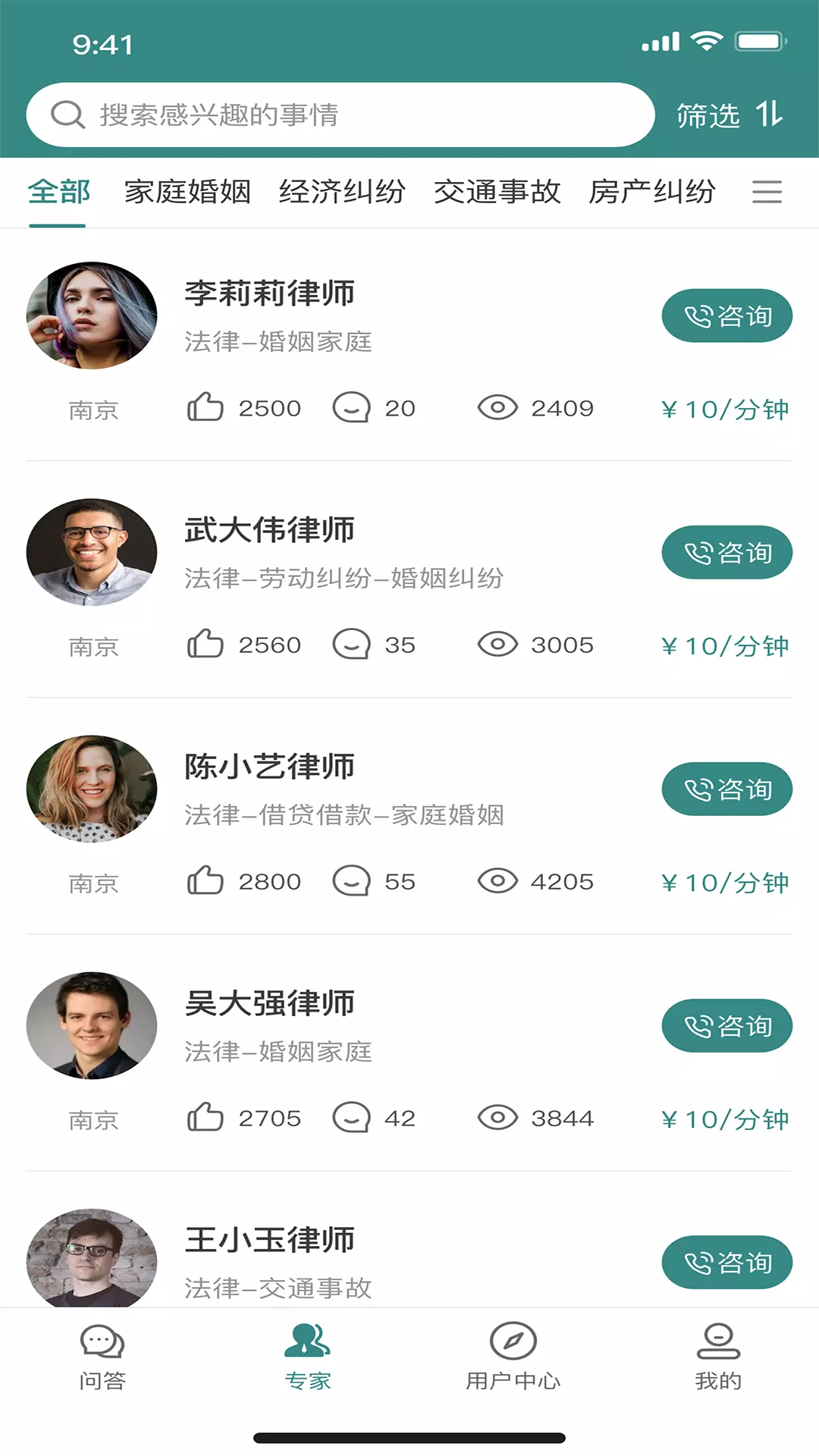Switch to the 经济纠纷 category tab
Viewport: 819px width, 1456px height.
point(342,192)
